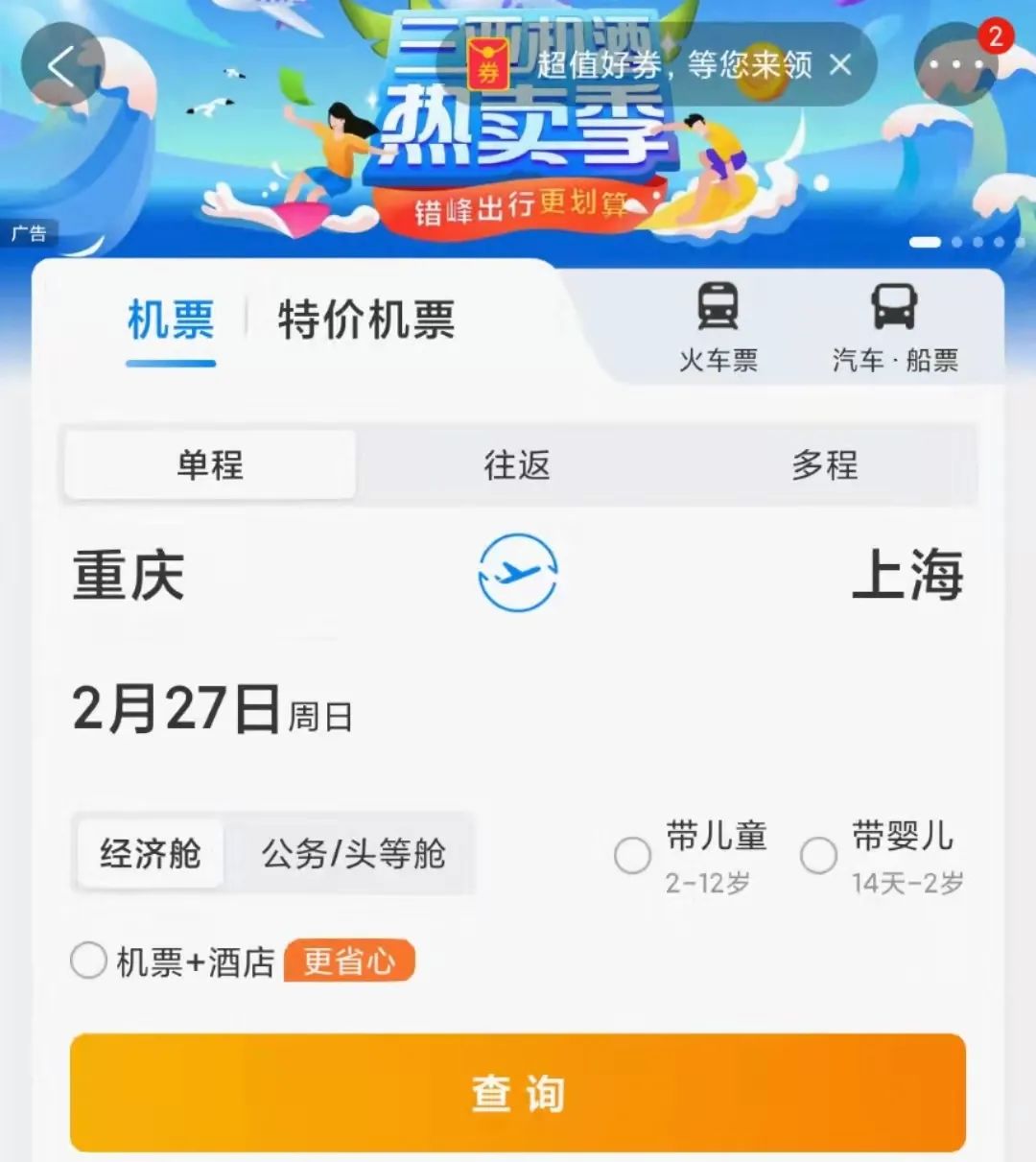The image size is (1036, 1162).
Task: Switch to the 特价机票 tab
Action: click(x=365, y=320)
